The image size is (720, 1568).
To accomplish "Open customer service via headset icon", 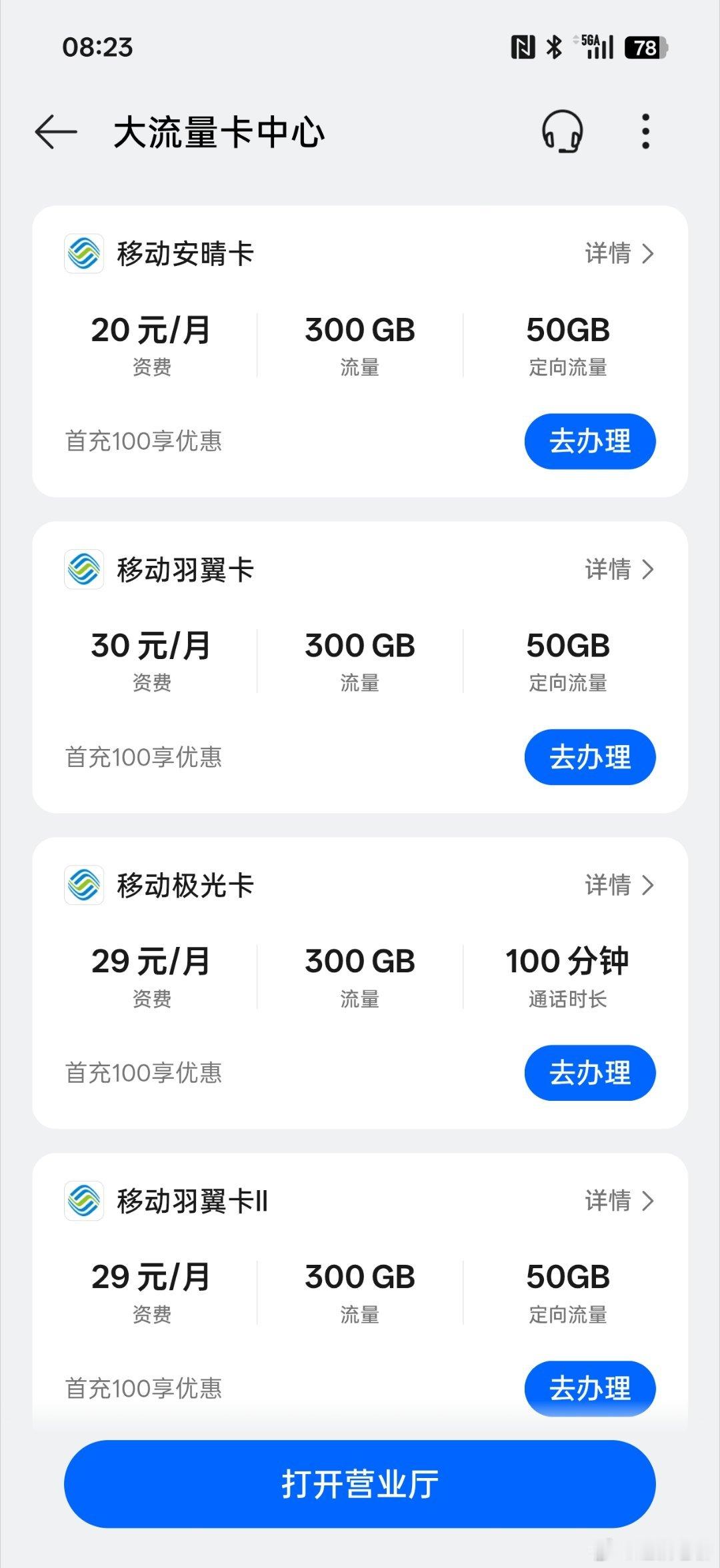I will point(562,131).
